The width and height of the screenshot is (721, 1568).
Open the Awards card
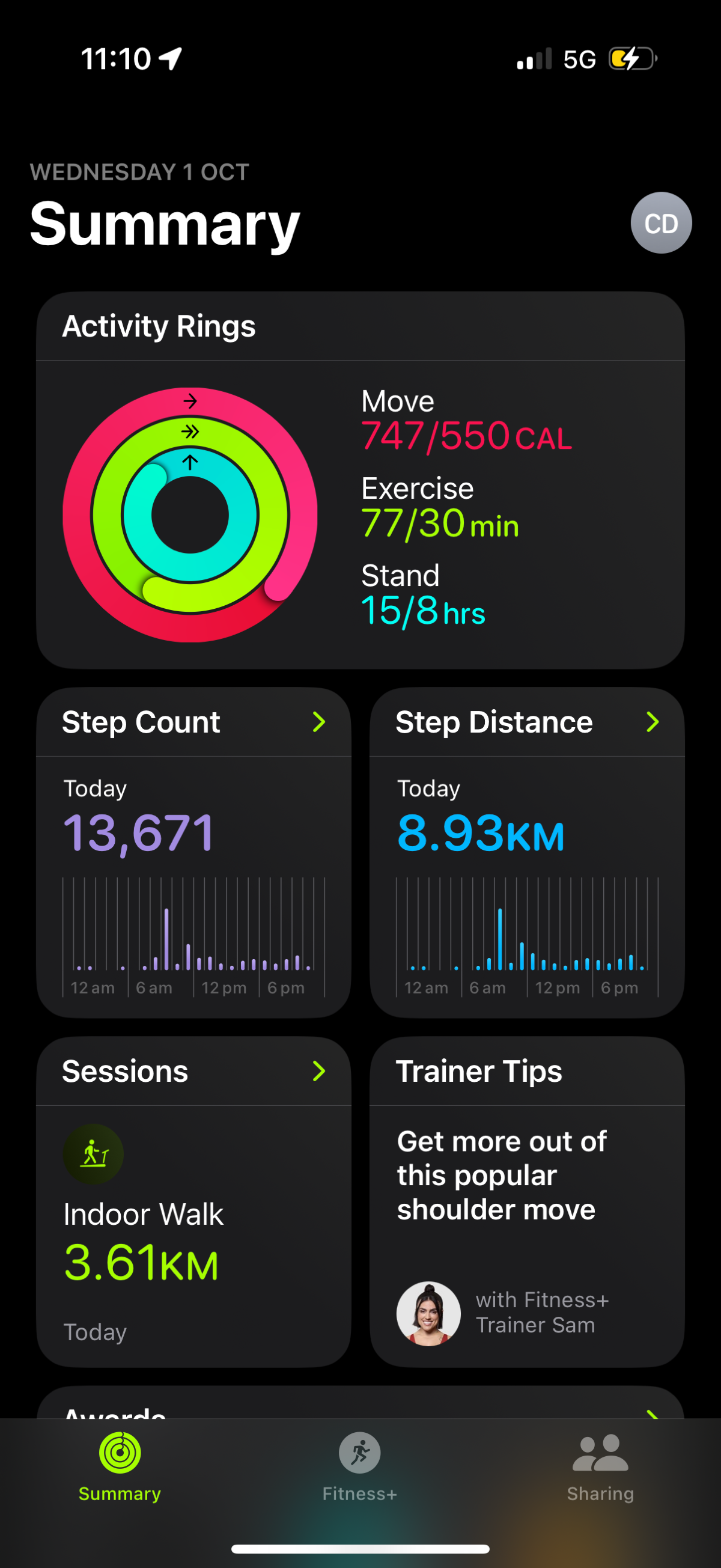coord(360,1406)
